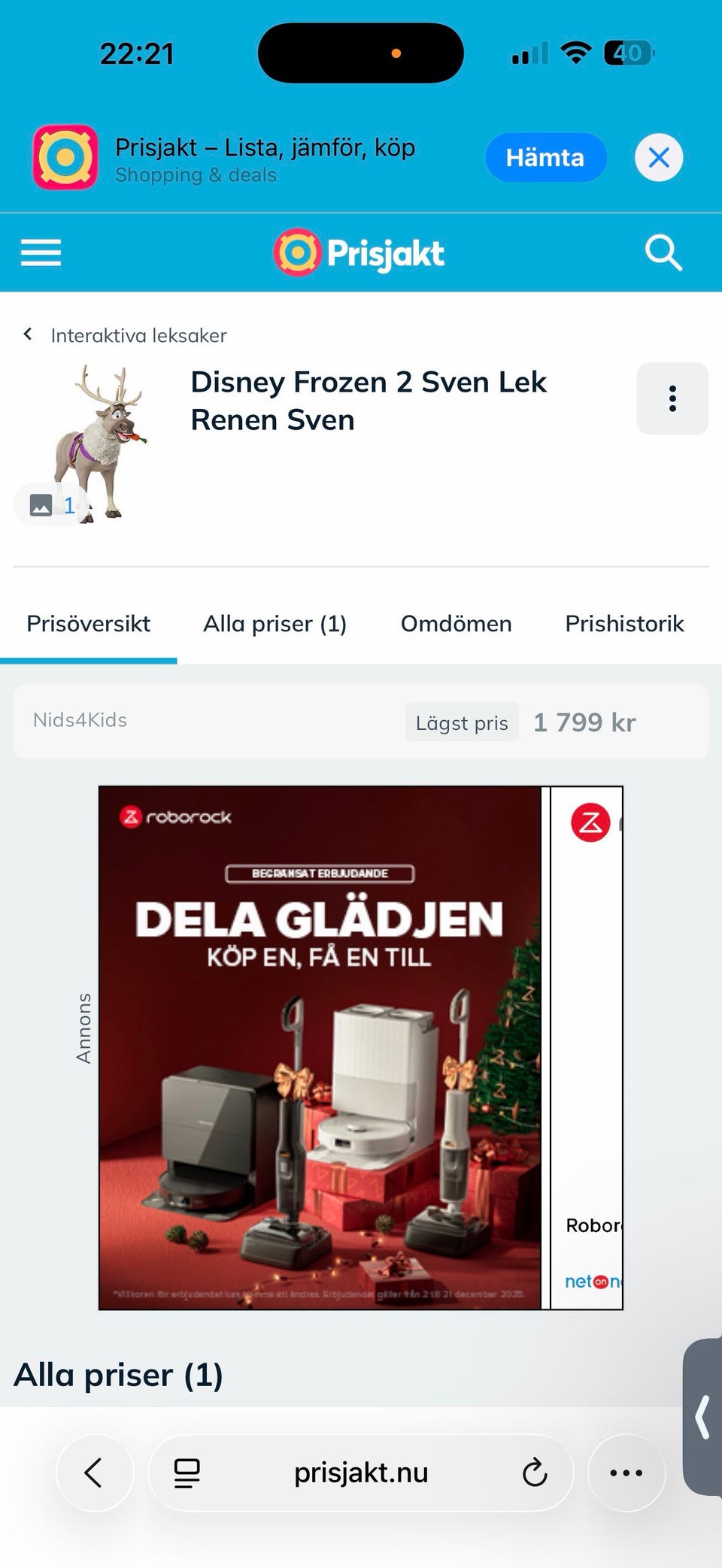Tap the Prisjakt app icon in the banner

coord(64,156)
